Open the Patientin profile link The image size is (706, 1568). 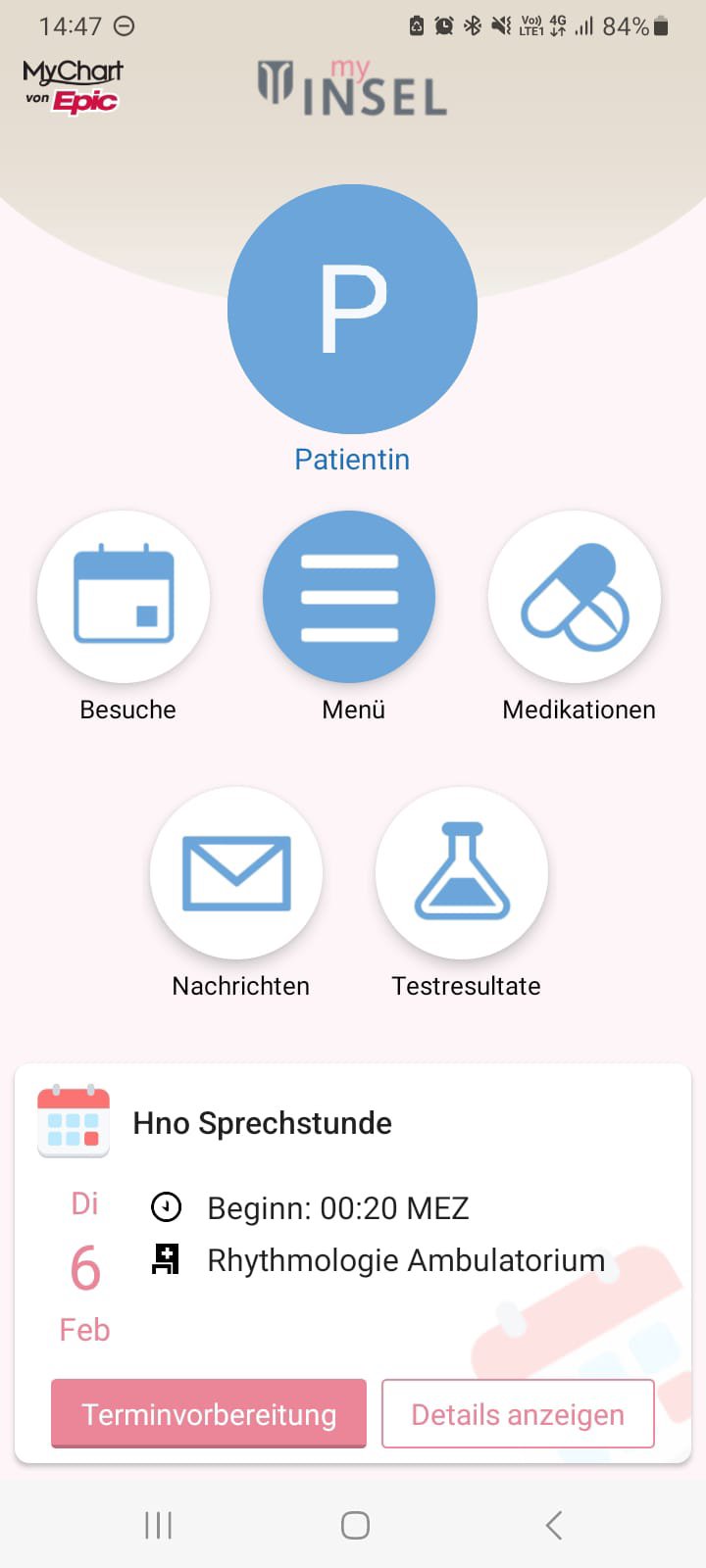[x=352, y=459]
